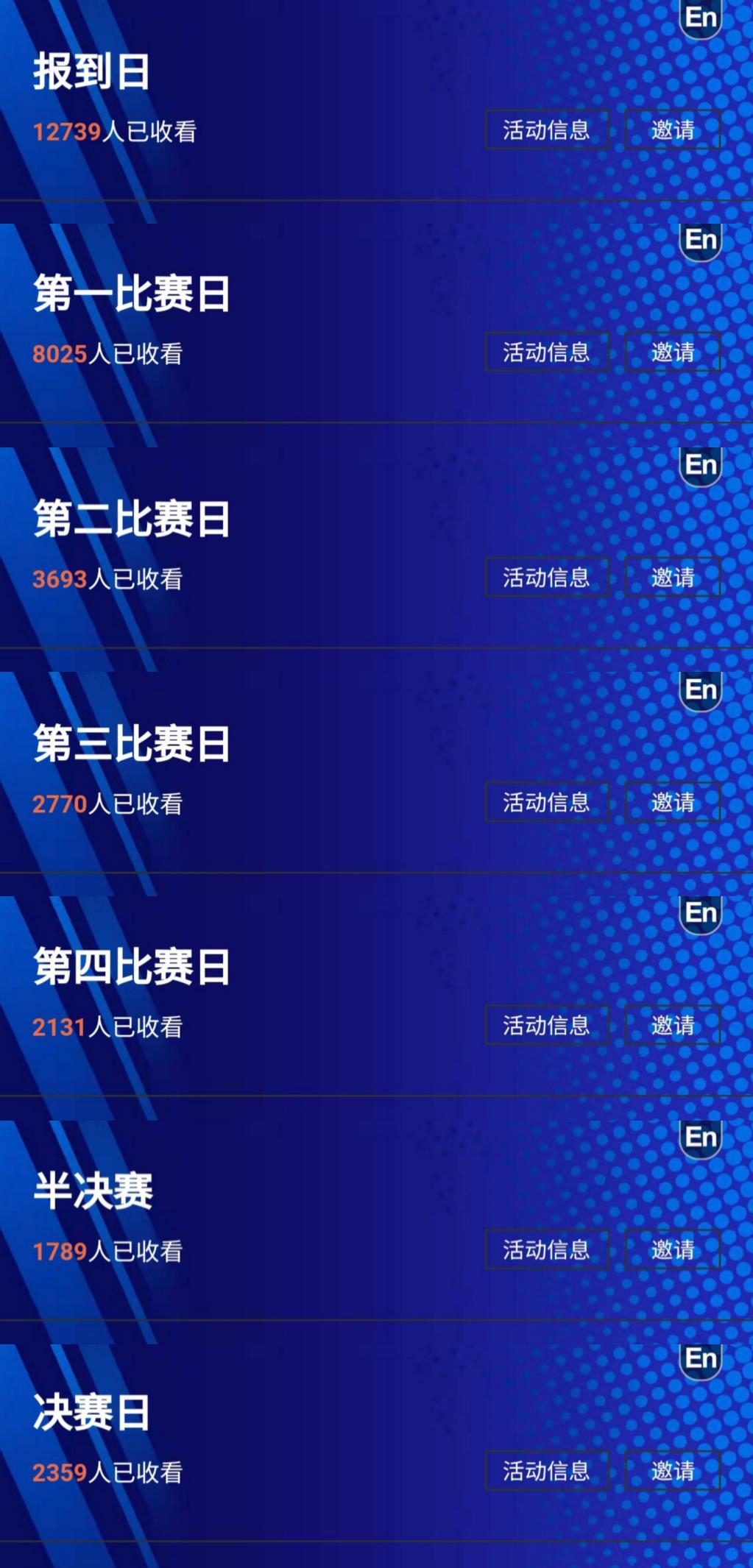
Task: Open the 决赛日 event card
Action: (91, 1413)
